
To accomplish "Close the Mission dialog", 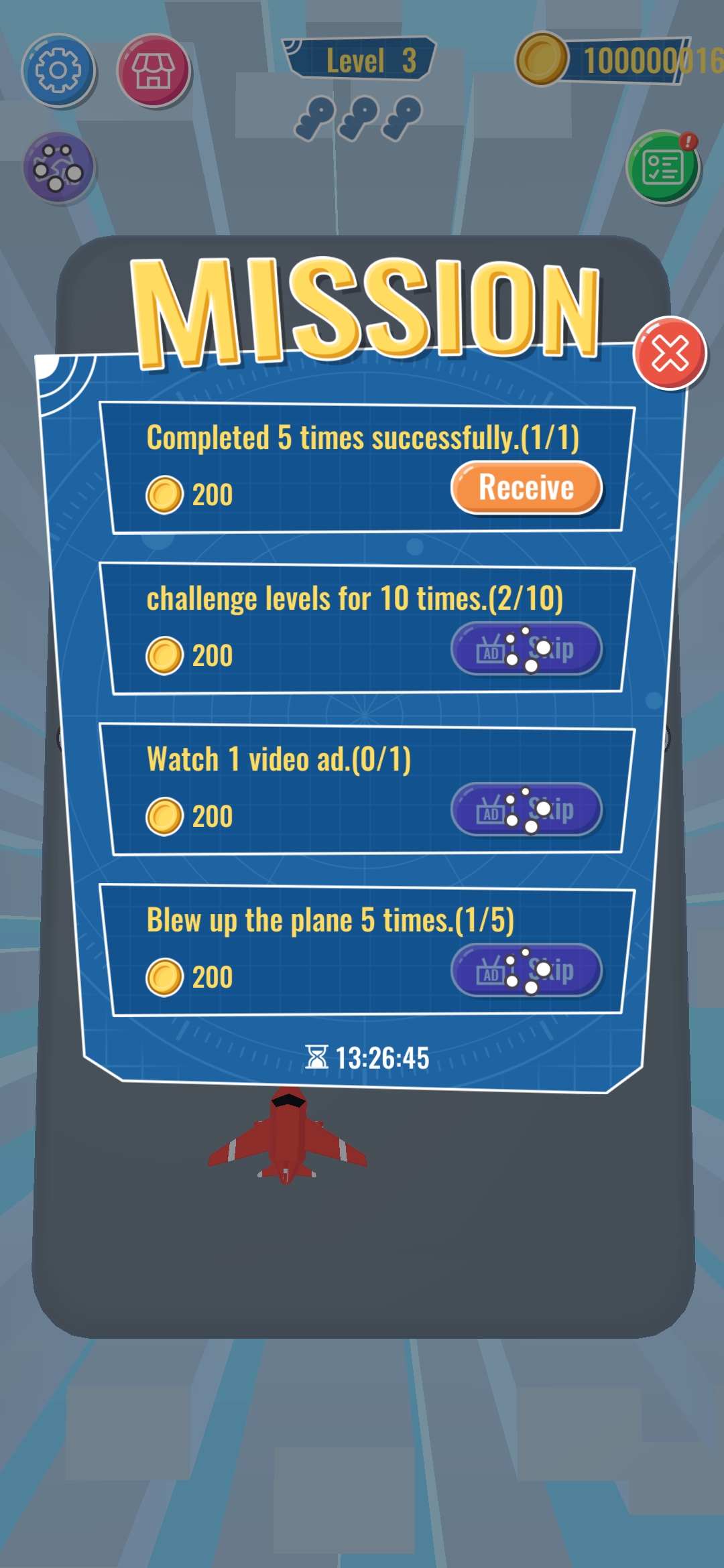I will click(670, 352).
